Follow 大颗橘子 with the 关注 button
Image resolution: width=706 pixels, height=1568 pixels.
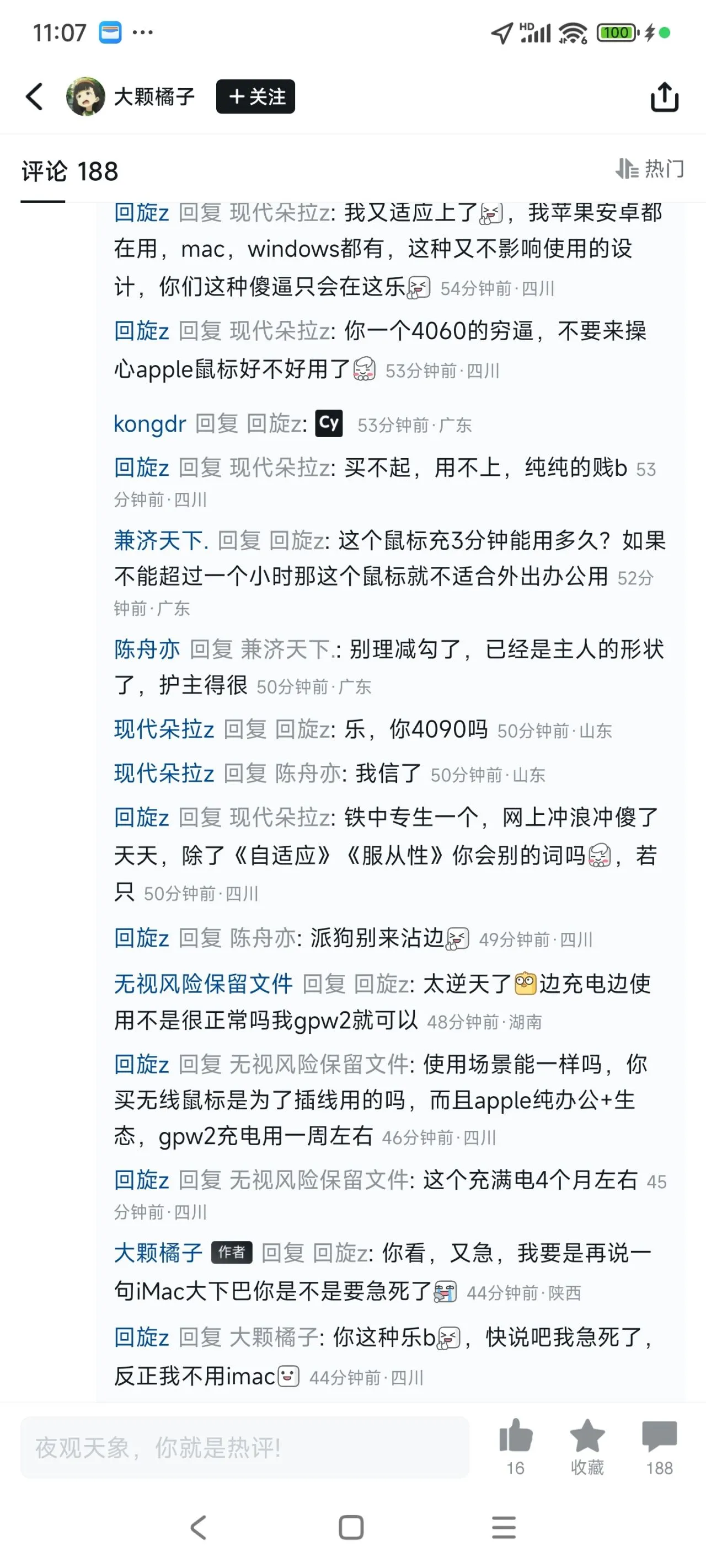255,97
